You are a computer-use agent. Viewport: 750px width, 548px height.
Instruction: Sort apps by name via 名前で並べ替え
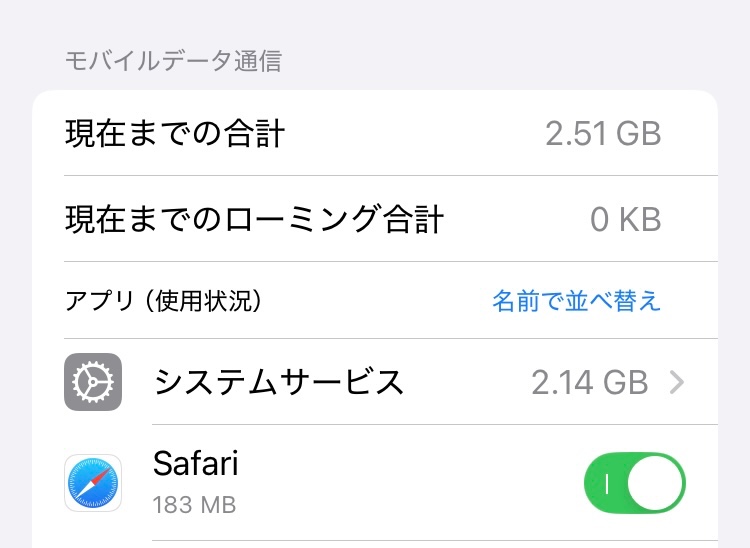click(x=576, y=301)
